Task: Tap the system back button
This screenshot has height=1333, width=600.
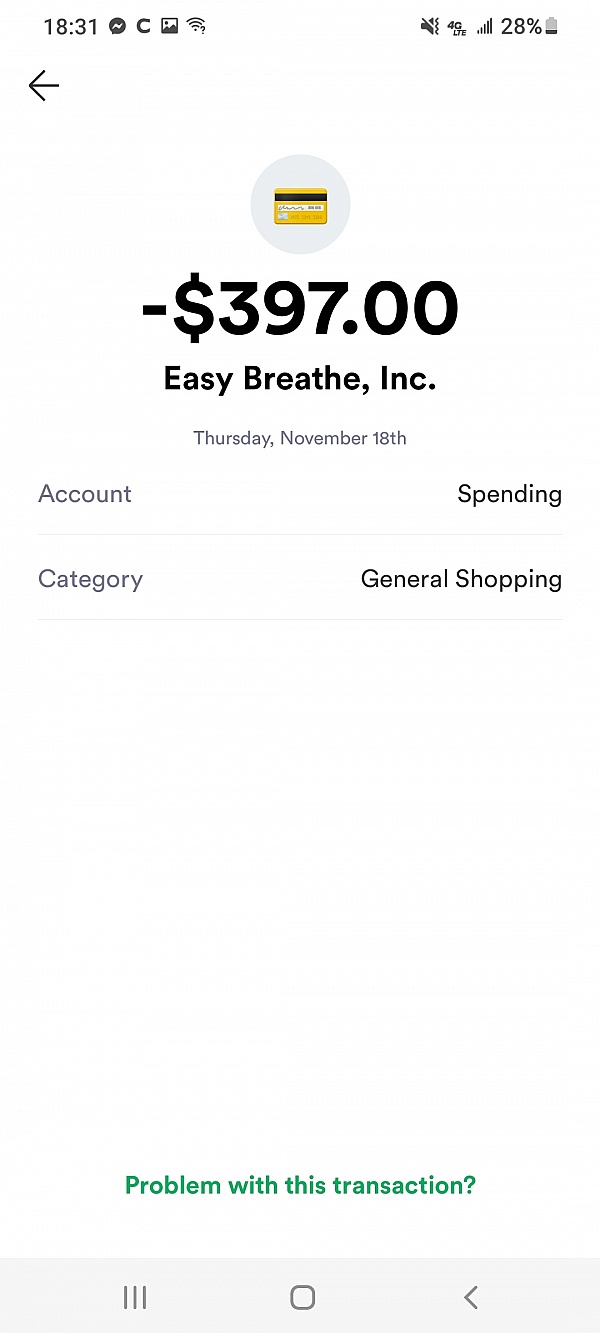Action: [x=470, y=1297]
